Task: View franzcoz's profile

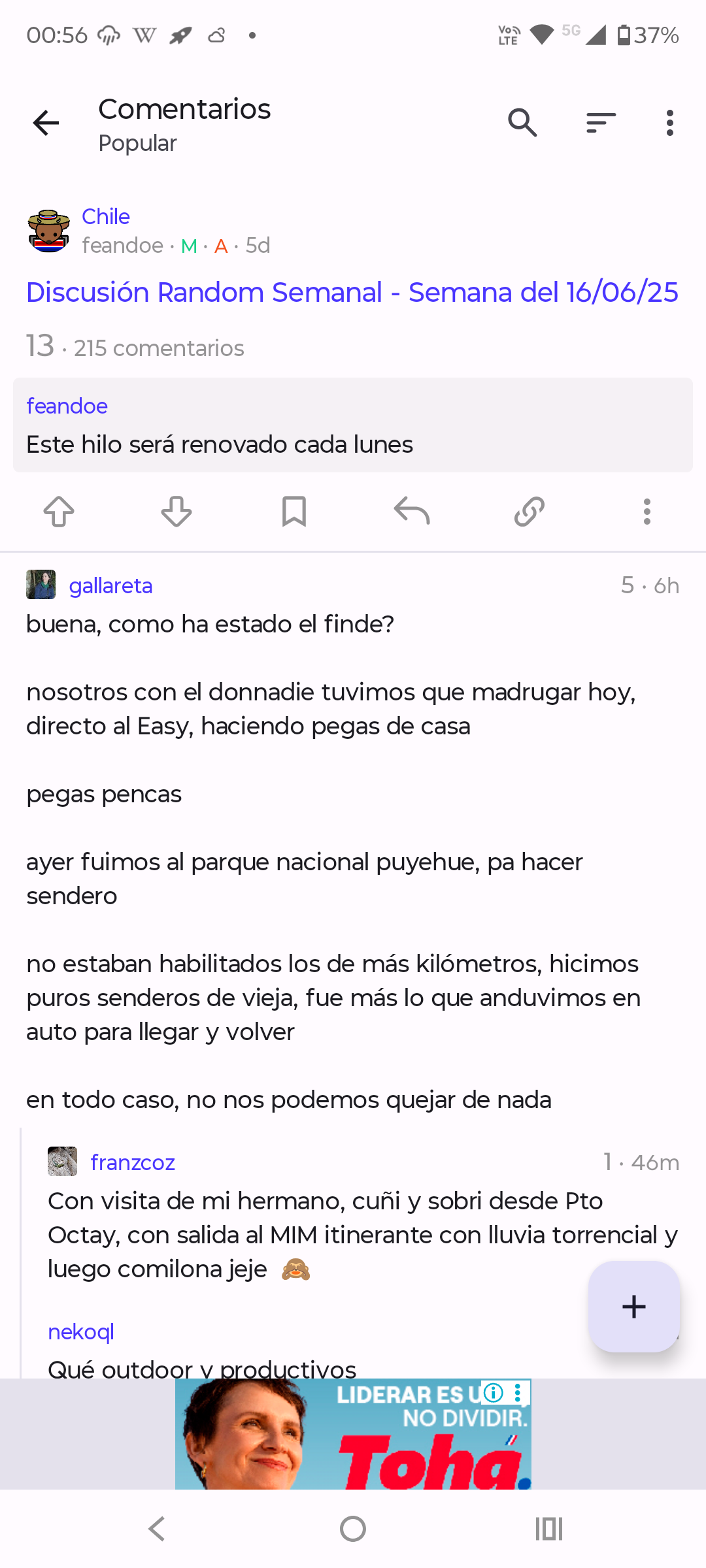Action: [133, 1163]
